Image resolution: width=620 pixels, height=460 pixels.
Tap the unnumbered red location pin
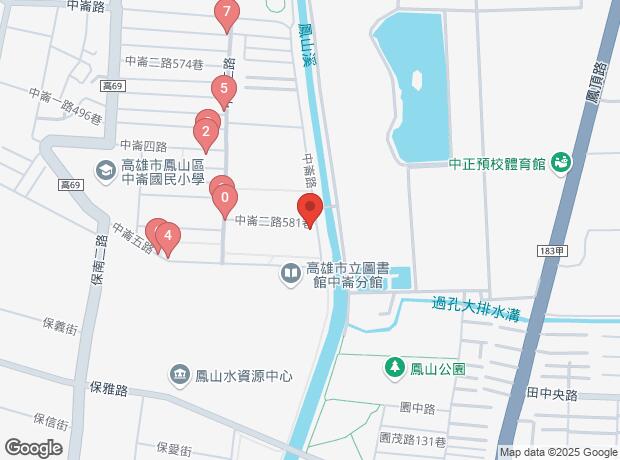click(310, 211)
